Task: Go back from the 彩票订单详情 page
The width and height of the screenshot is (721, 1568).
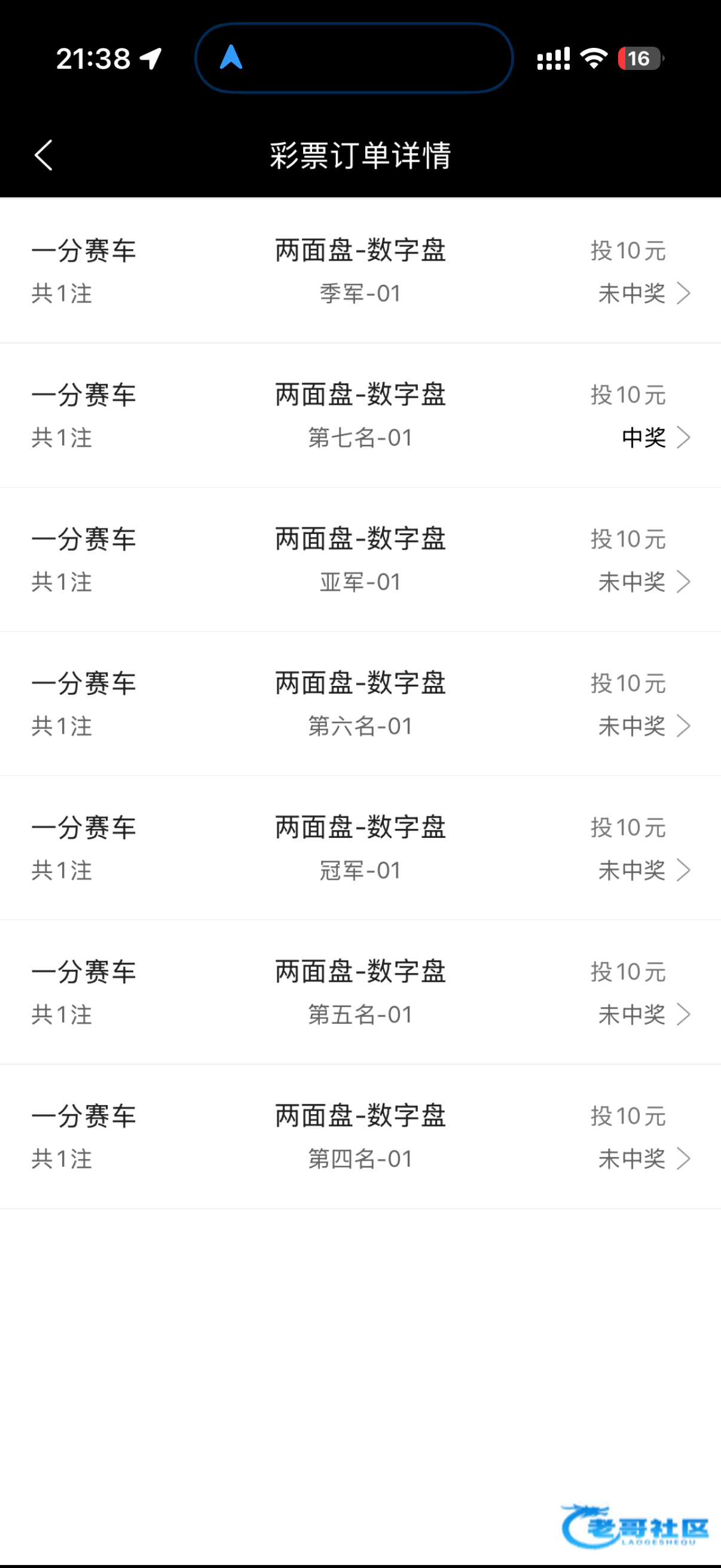Action: 44,155
